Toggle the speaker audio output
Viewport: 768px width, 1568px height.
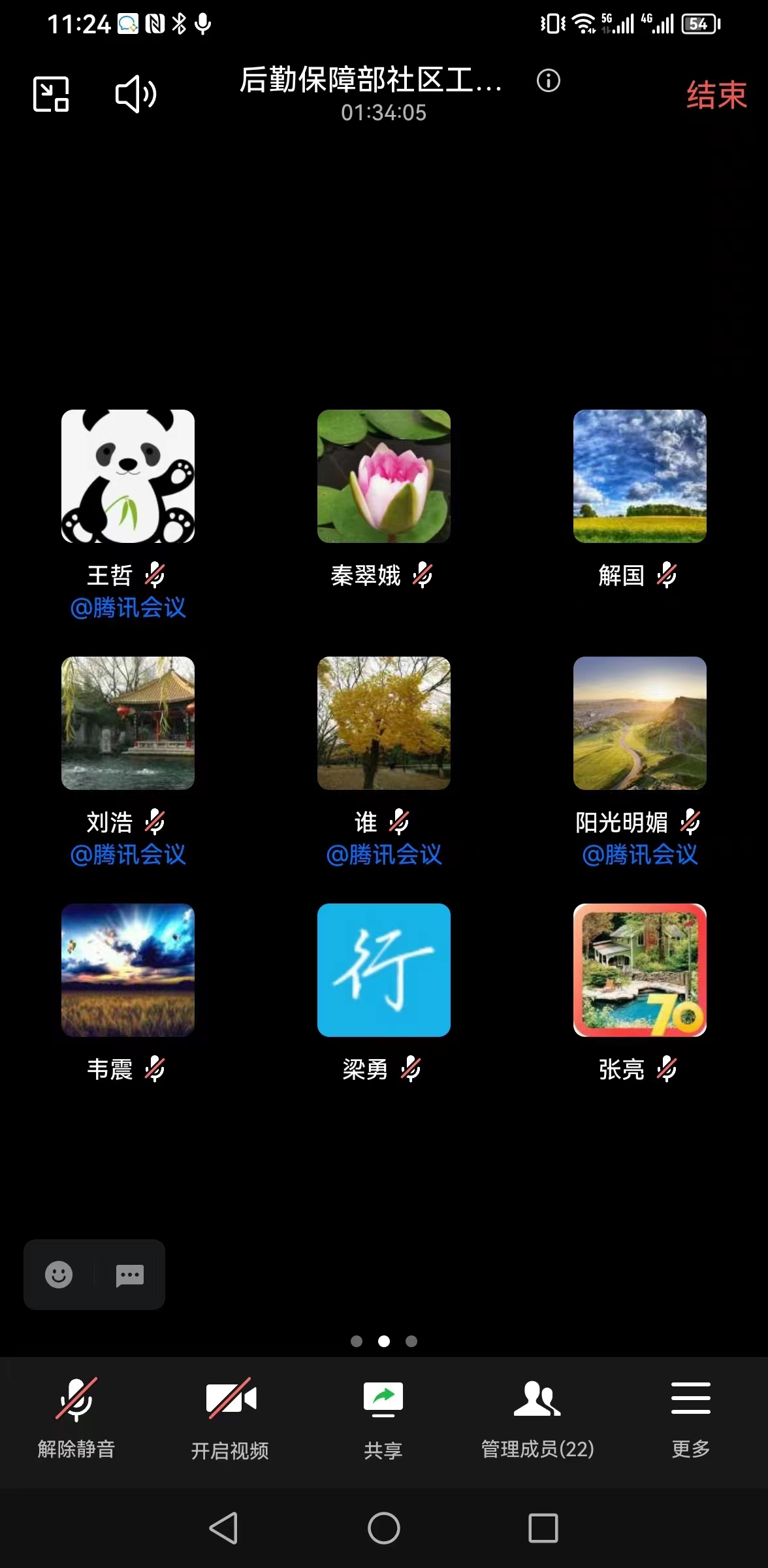pyautogui.click(x=136, y=94)
